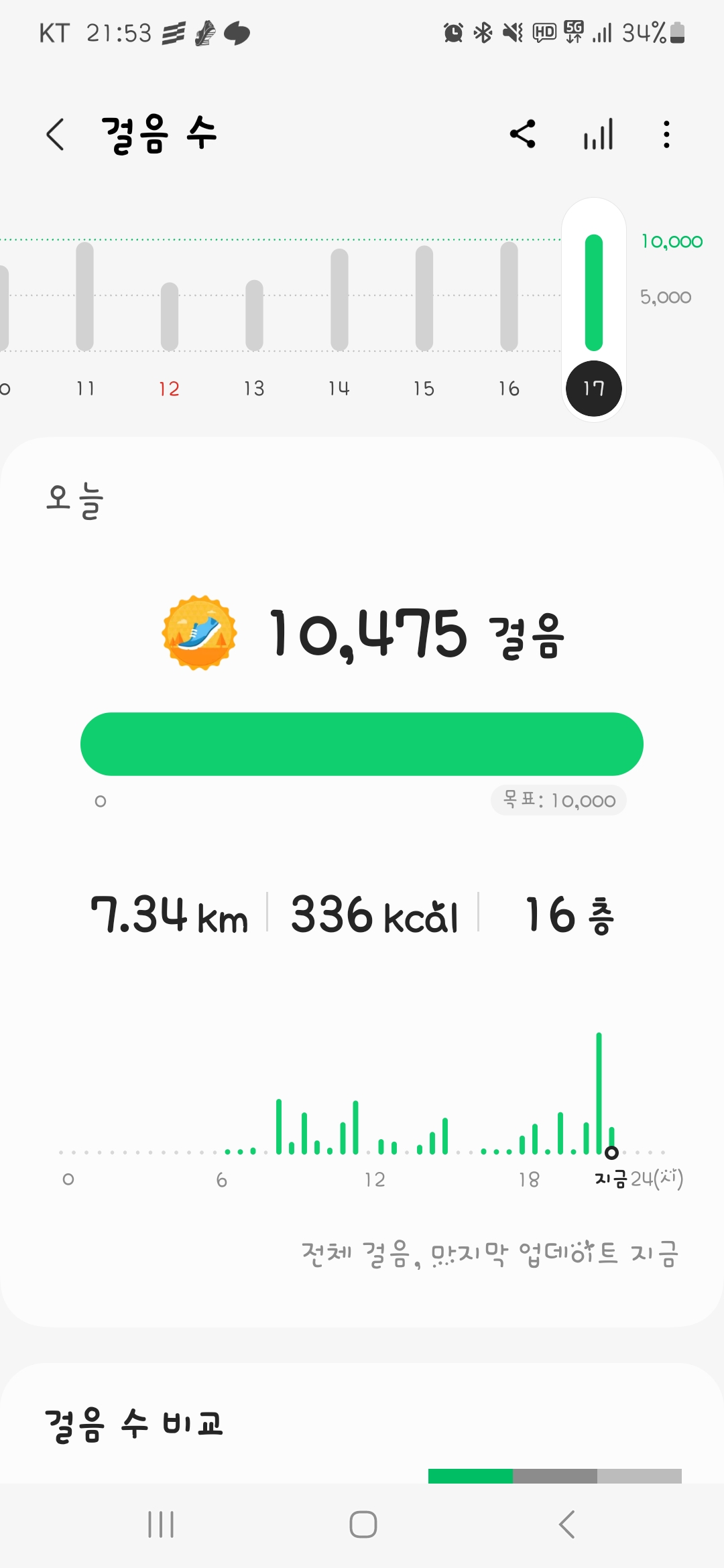The image size is (724, 1568).
Task: Go to the home screen
Action: click(363, 1524)
